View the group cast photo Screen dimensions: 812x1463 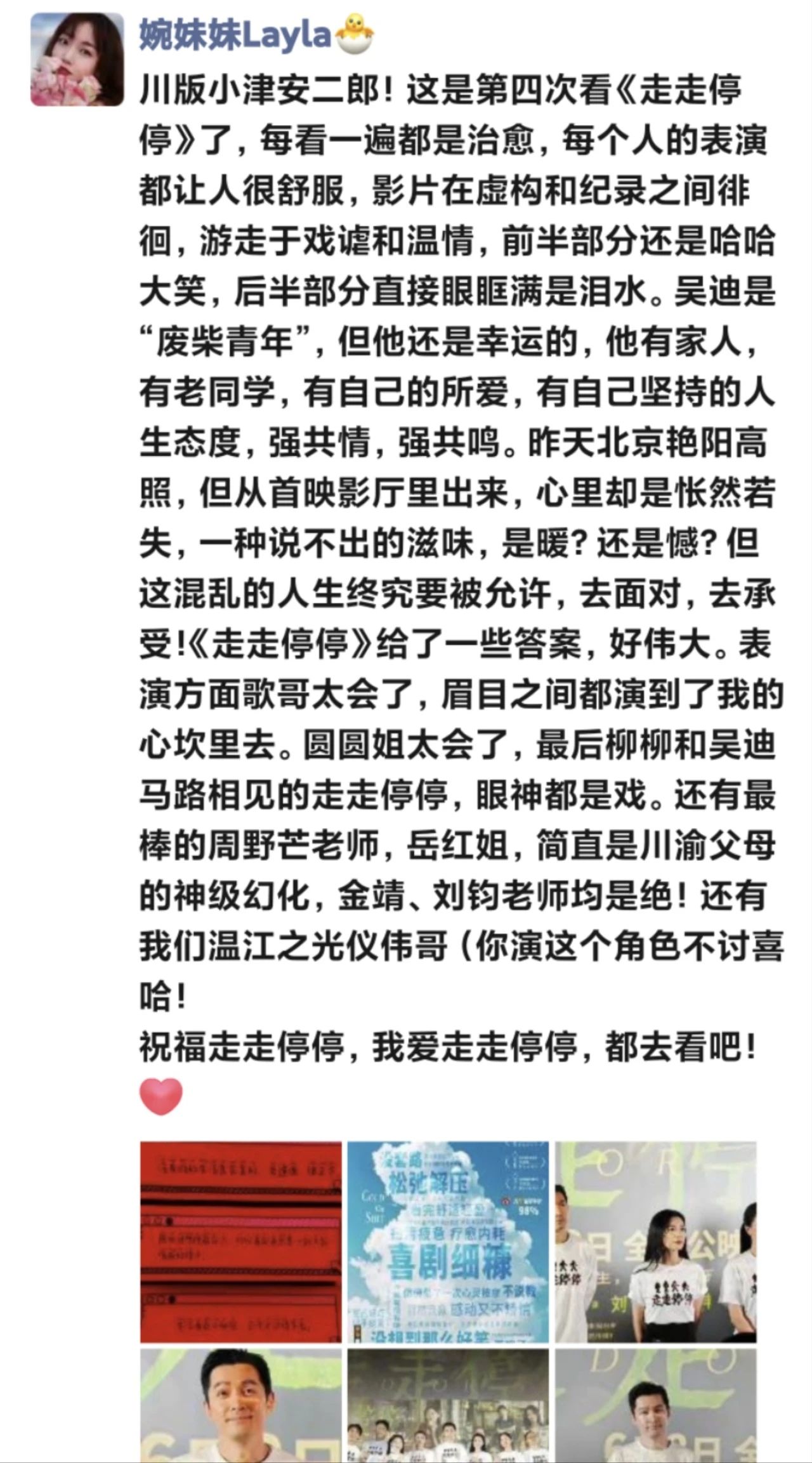(x=448, y=1405)
